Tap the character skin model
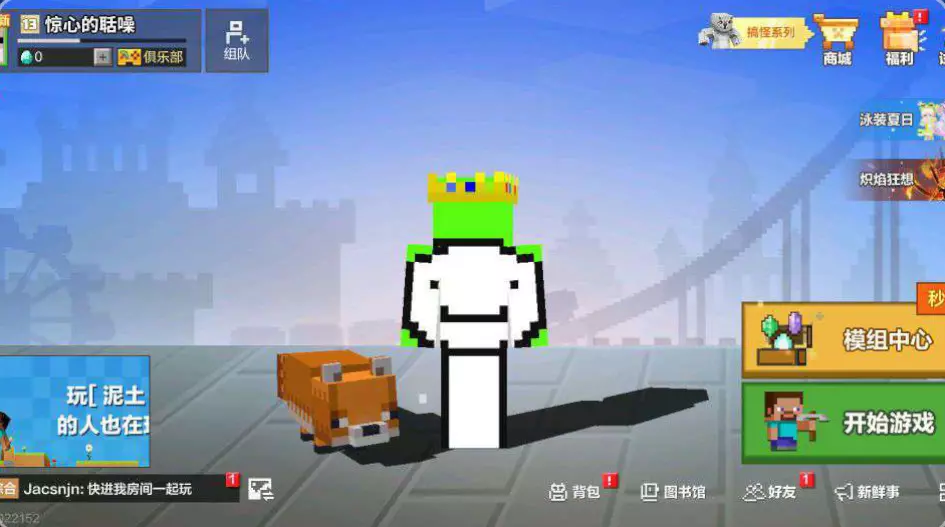The image size is (945, 527). coord(475,310)
